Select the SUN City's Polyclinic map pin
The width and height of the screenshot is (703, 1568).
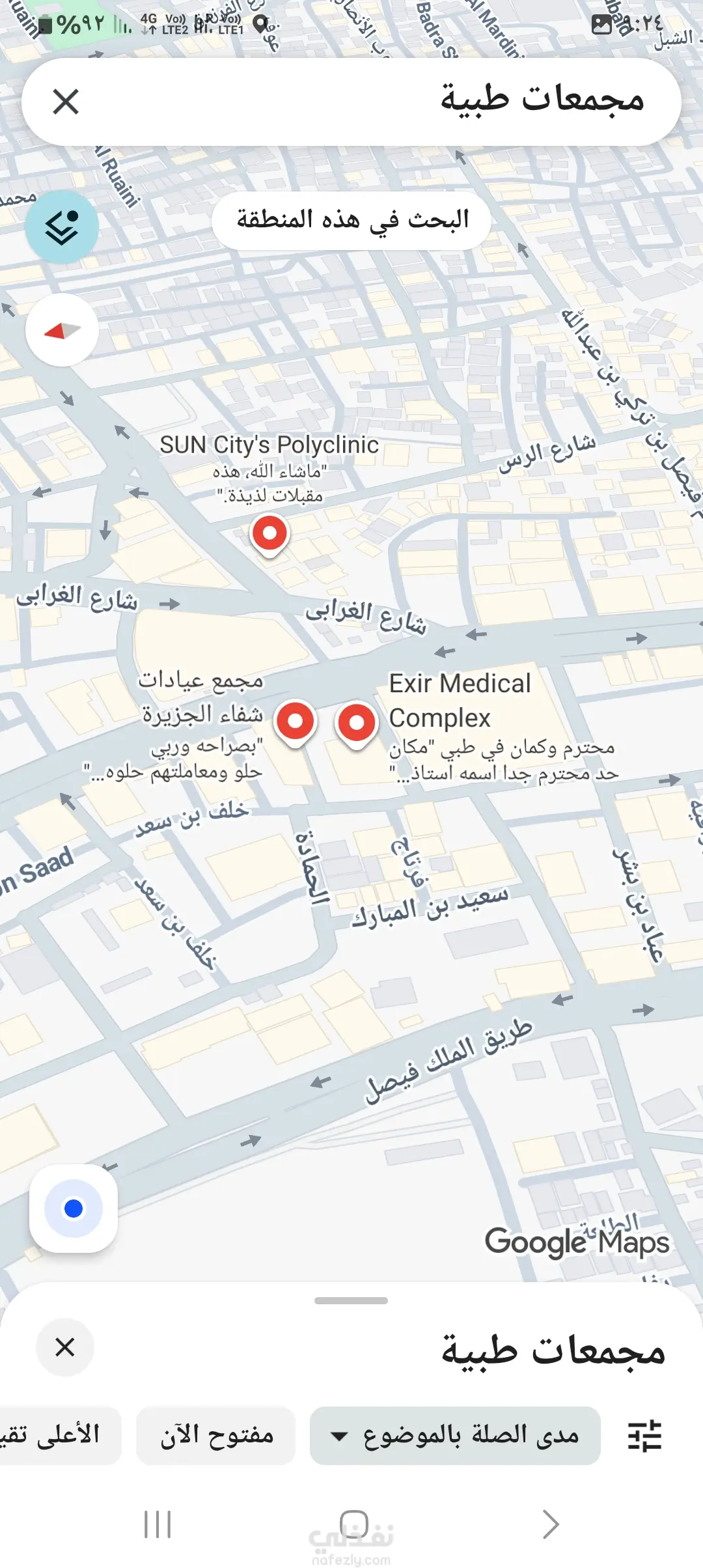click(269, 533)
